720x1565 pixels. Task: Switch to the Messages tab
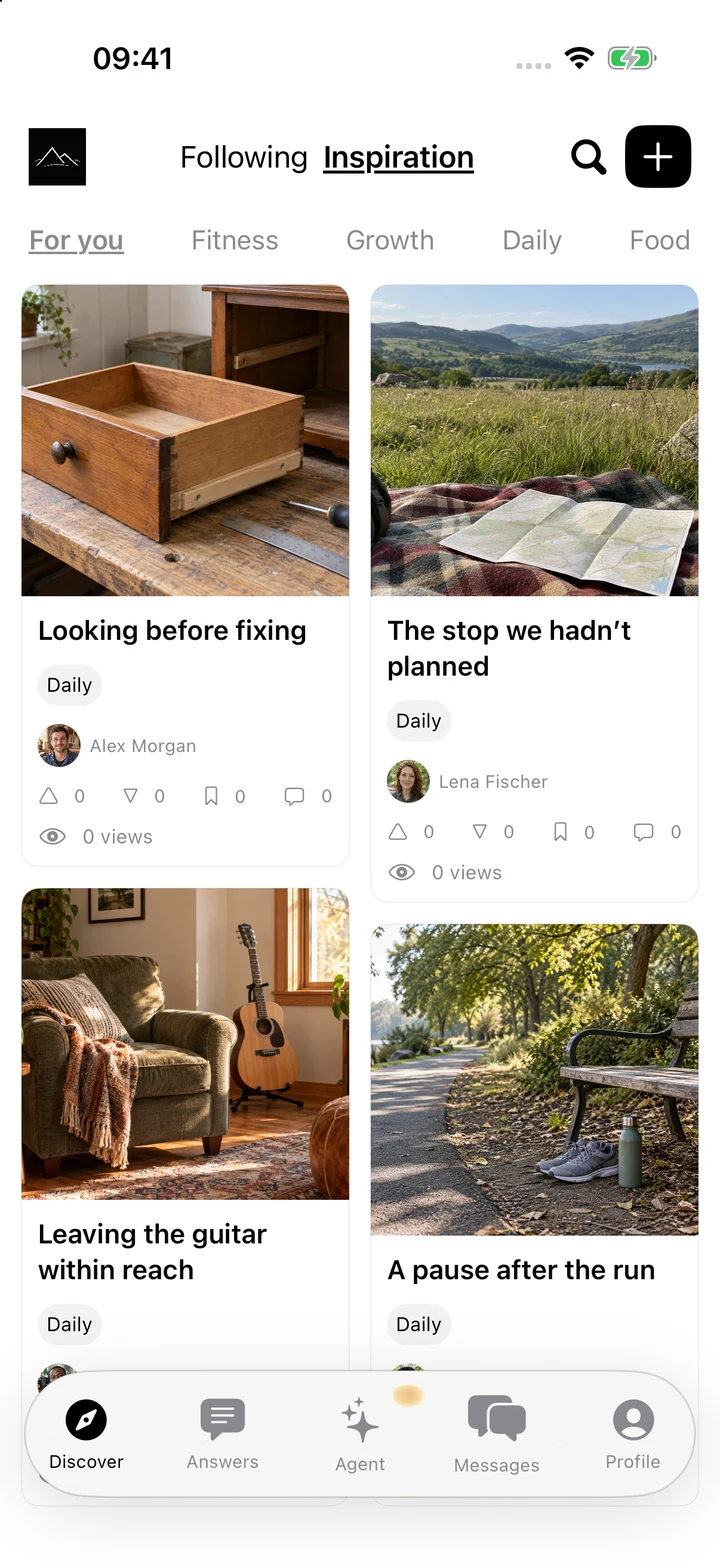click(x=496, y=1434)
